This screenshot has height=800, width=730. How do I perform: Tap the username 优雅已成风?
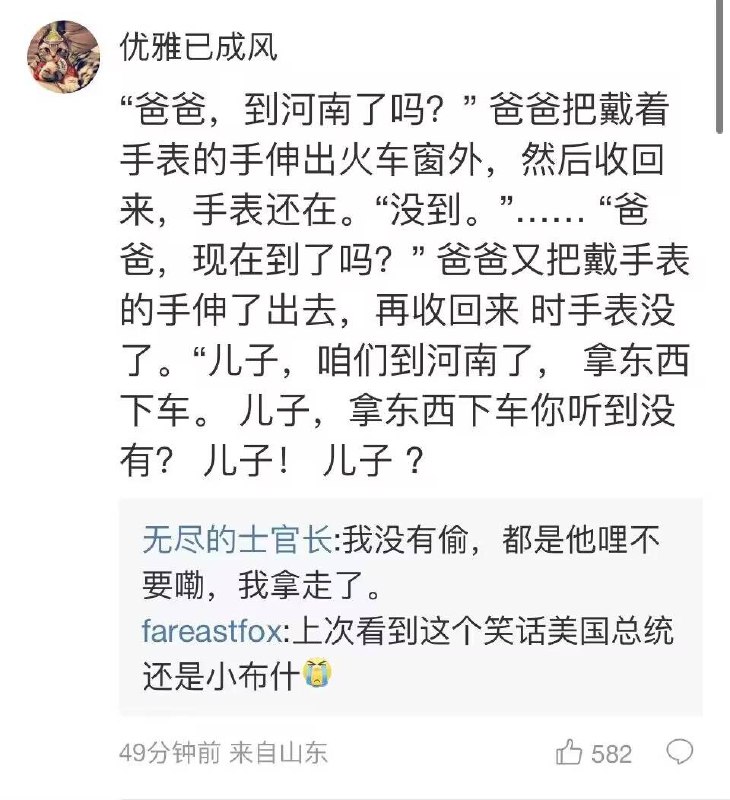click(198, 47)
